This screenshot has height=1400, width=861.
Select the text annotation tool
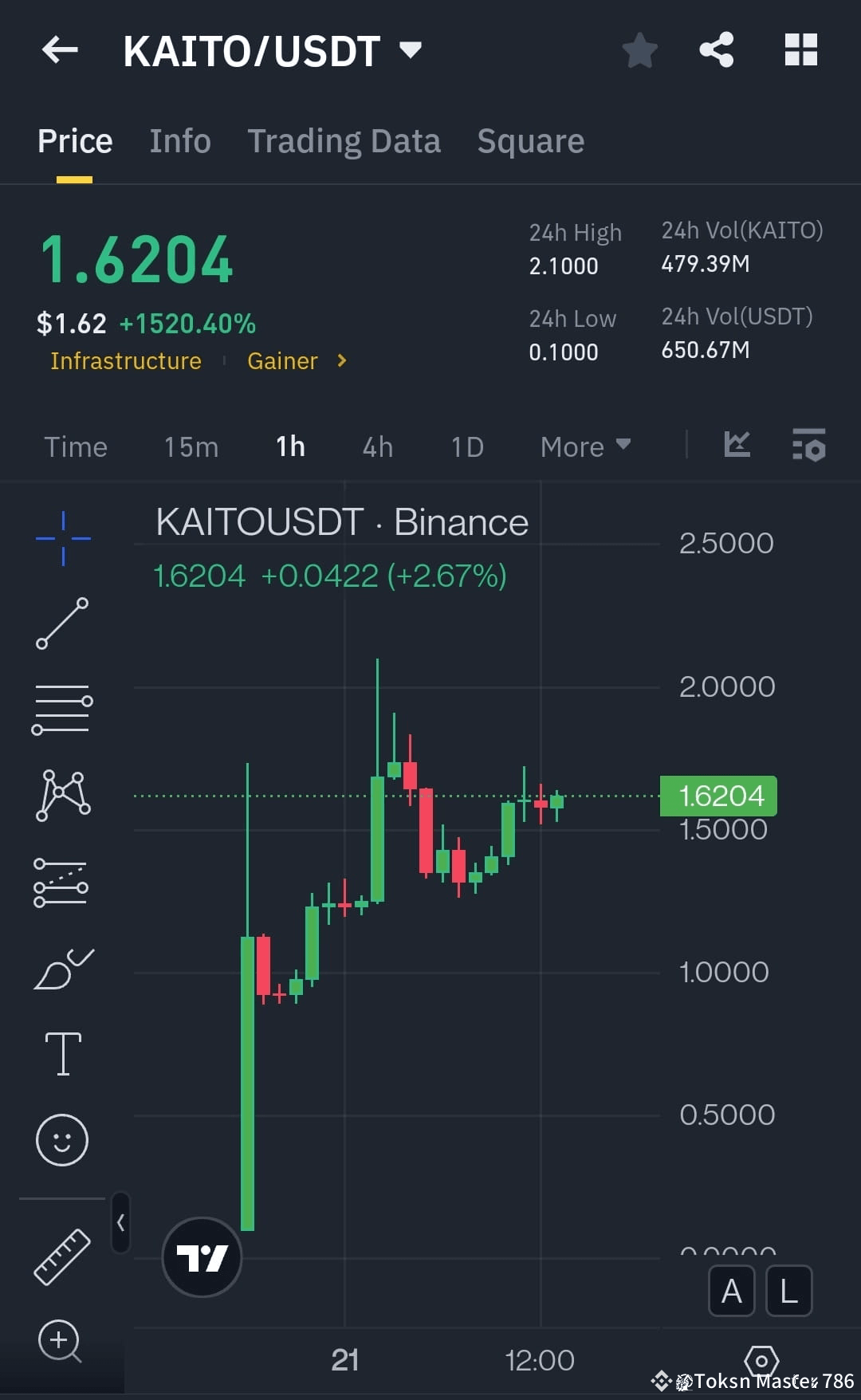coord(62,1052)
